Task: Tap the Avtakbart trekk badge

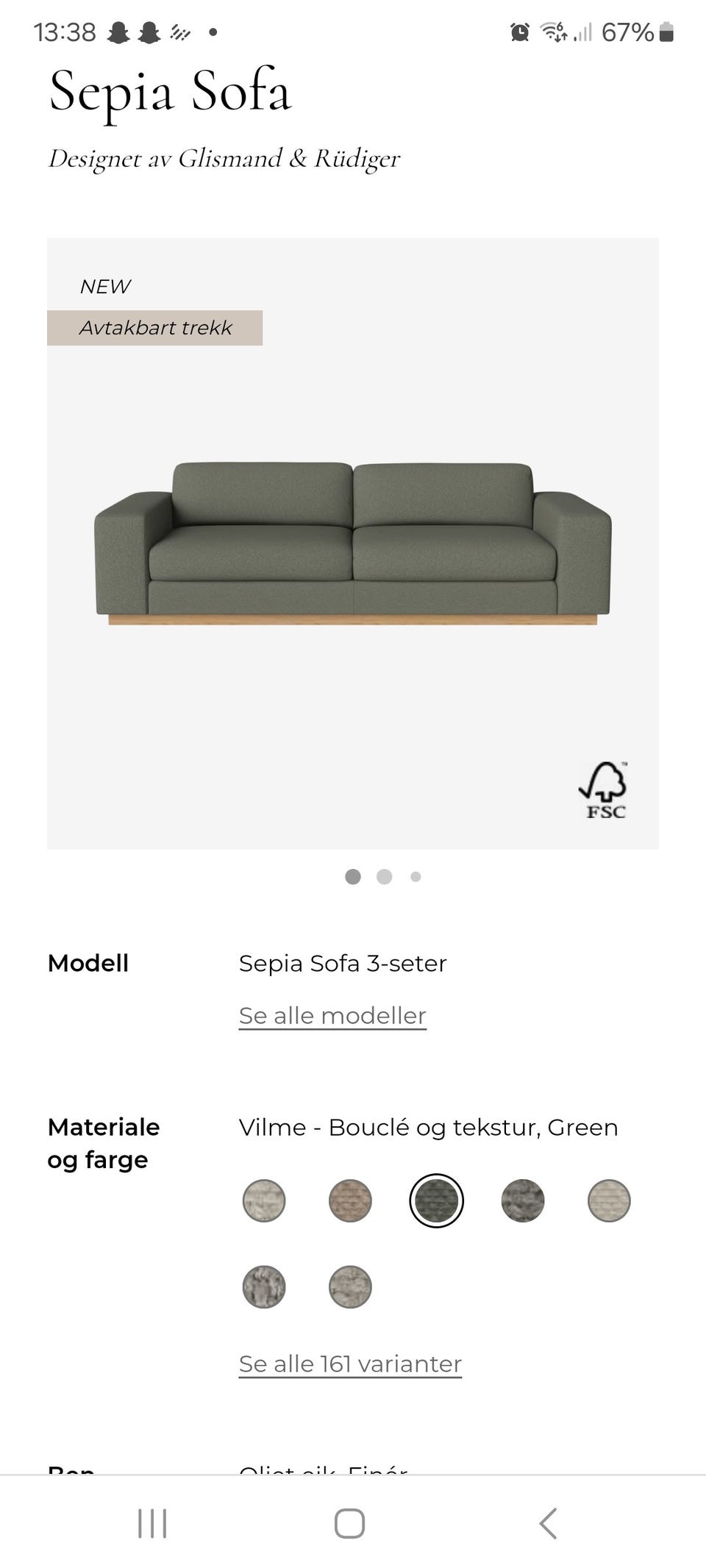Action: [155, 328]
